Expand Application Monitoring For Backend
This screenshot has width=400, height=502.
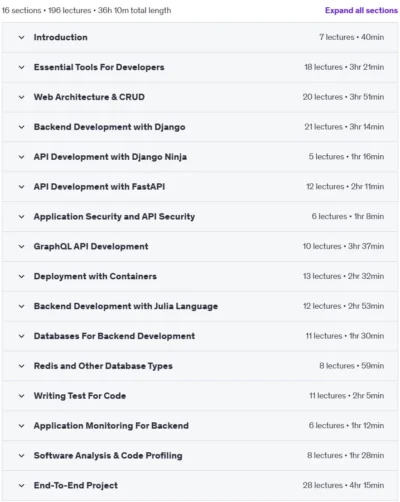pyautogui.click(x=200, y=426)
